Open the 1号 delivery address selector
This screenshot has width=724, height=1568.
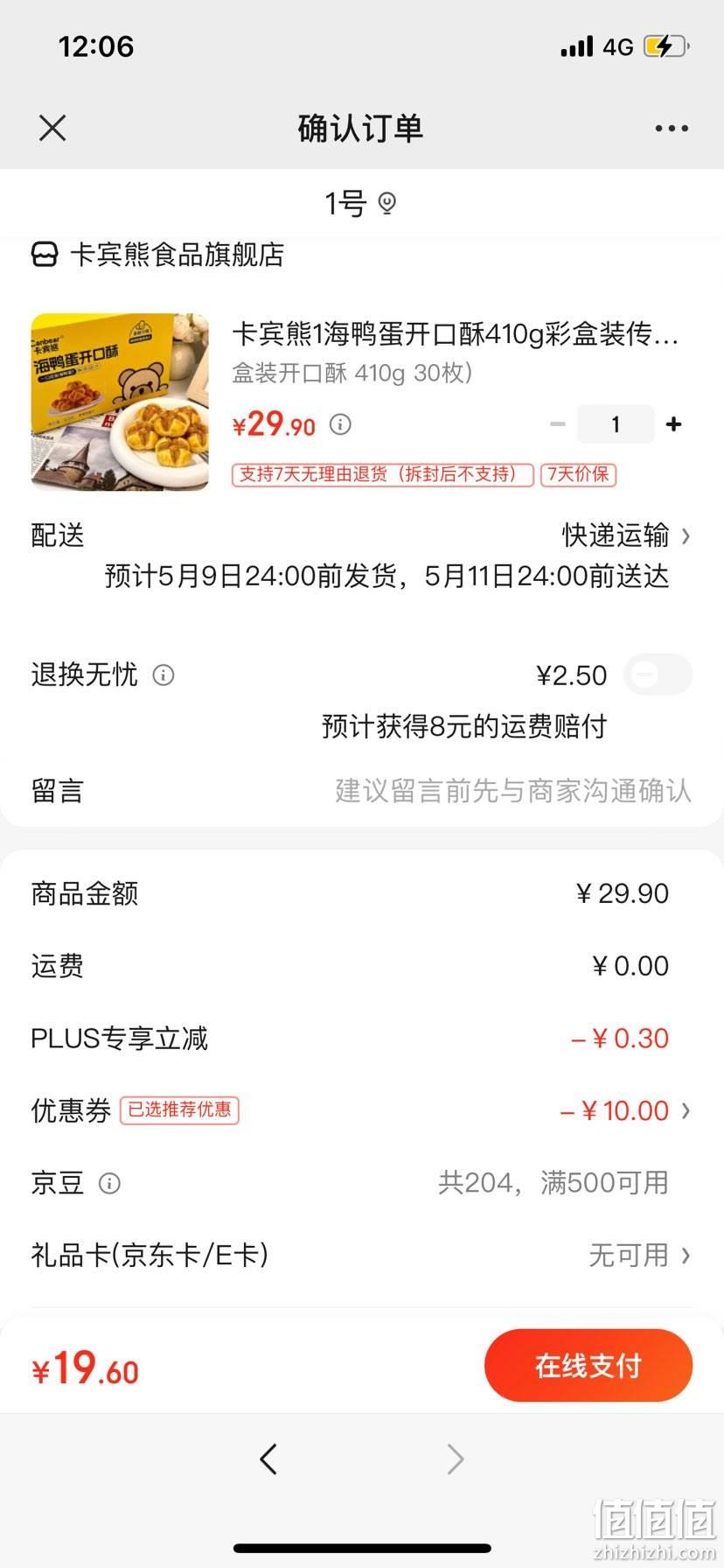[361, 204]
